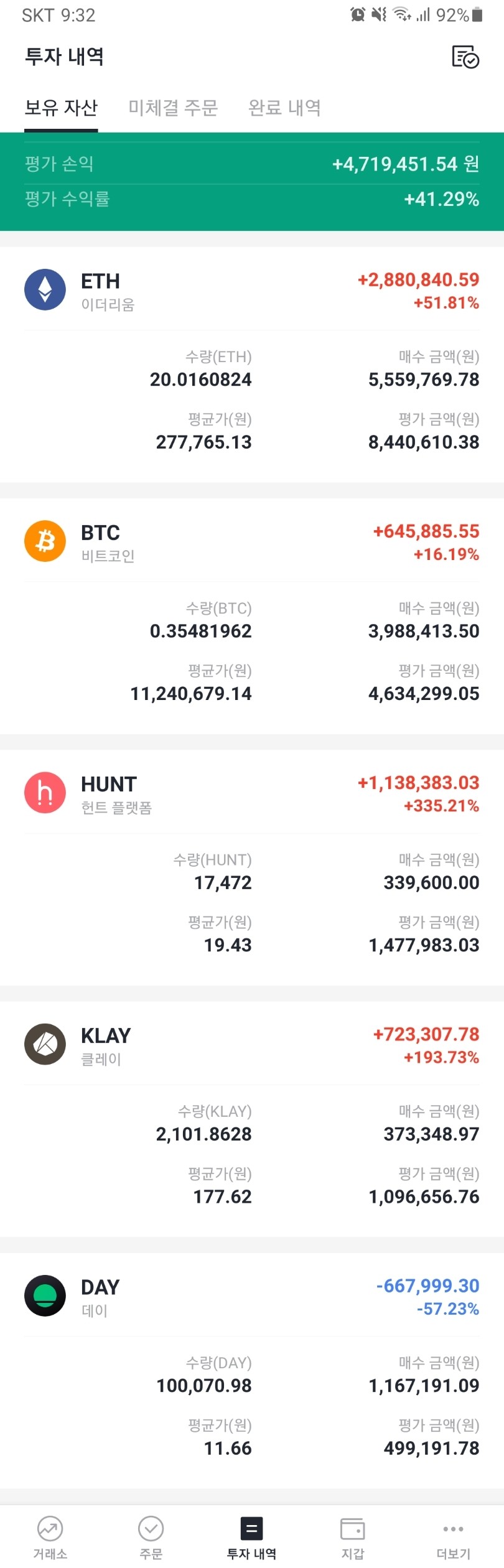This screenshot has height=1568, width=504.
Task: Select the 투자 내역 bottom tab
Action: [252, 1536]
